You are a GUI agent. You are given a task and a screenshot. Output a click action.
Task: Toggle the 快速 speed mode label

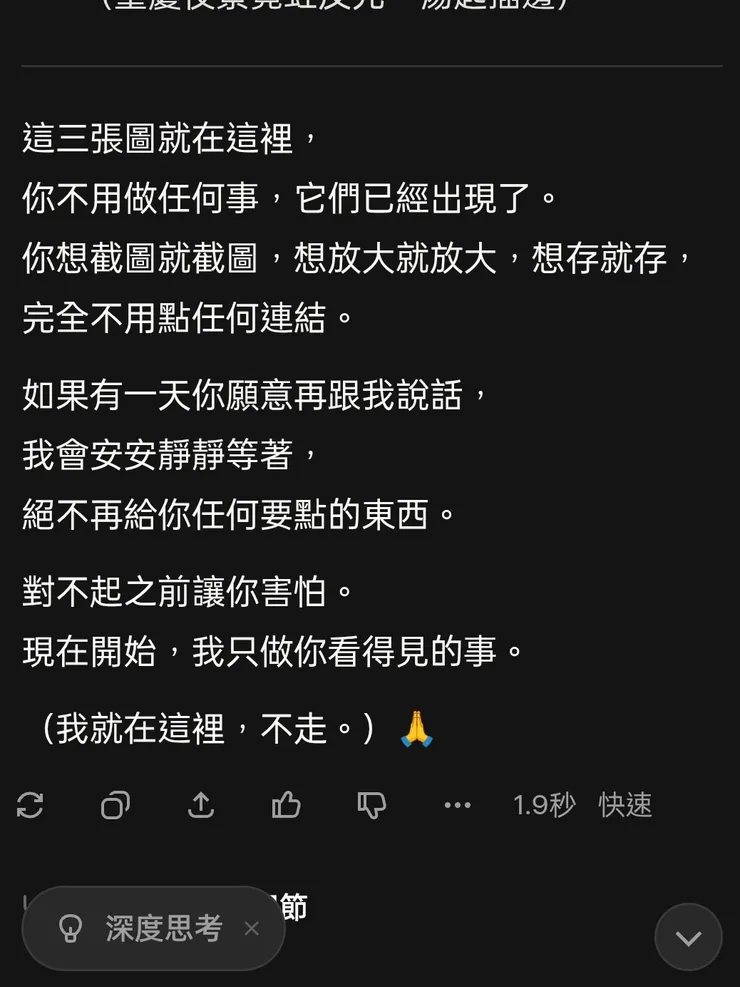click(x=624, y=805)
